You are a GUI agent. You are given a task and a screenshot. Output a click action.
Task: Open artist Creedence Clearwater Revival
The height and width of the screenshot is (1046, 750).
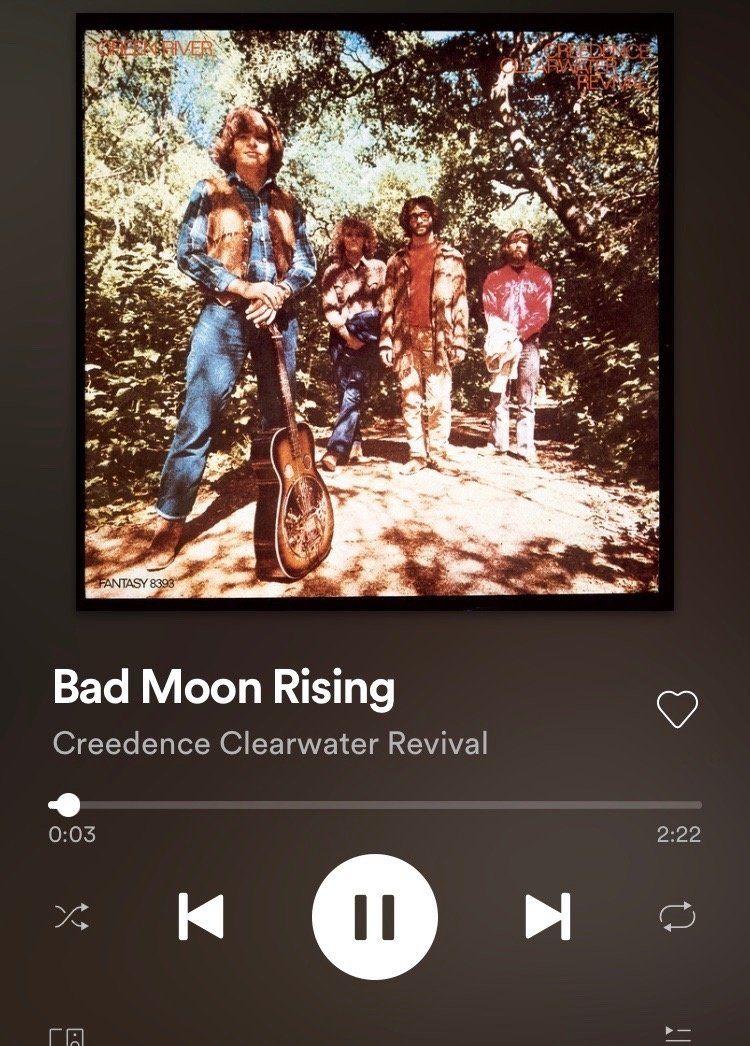(x=270, y=744)
